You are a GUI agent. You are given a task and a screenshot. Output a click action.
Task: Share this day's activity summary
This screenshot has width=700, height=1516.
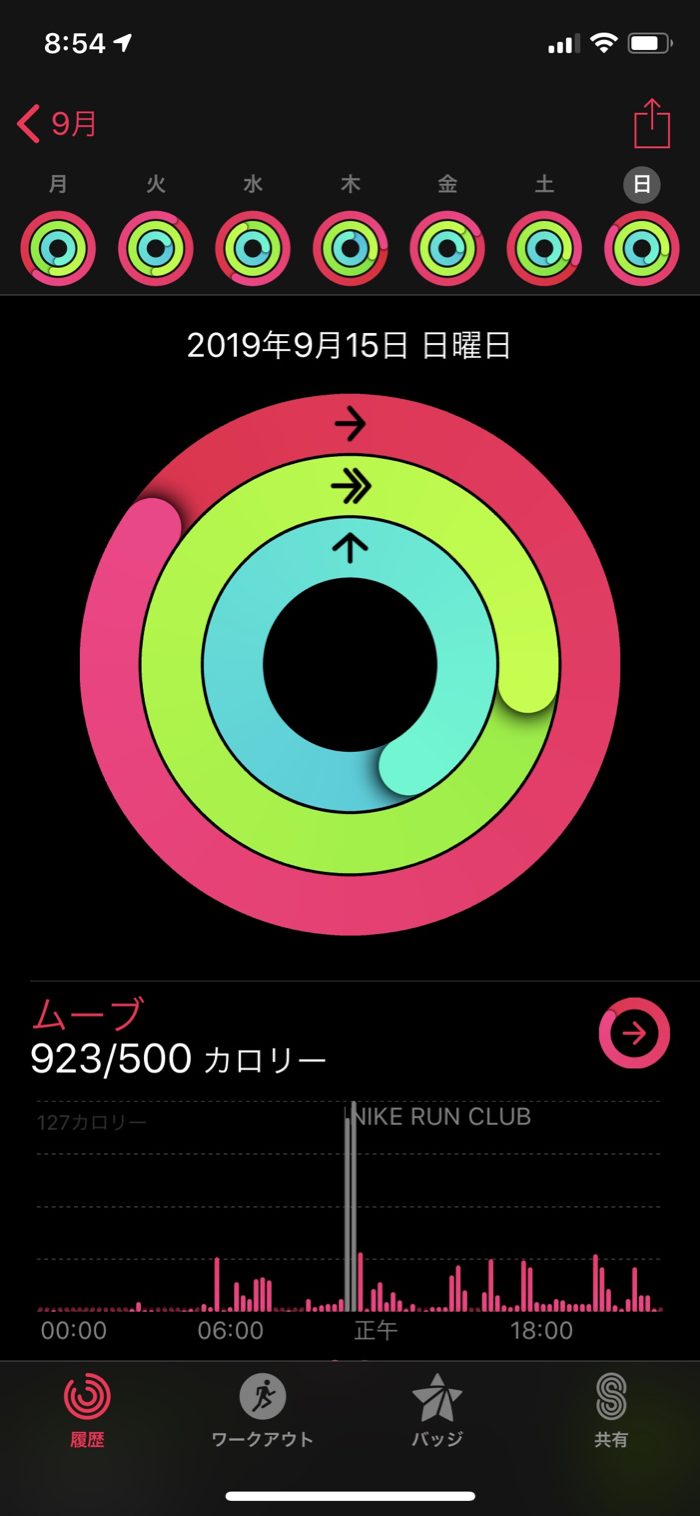[x=651, y=125]
